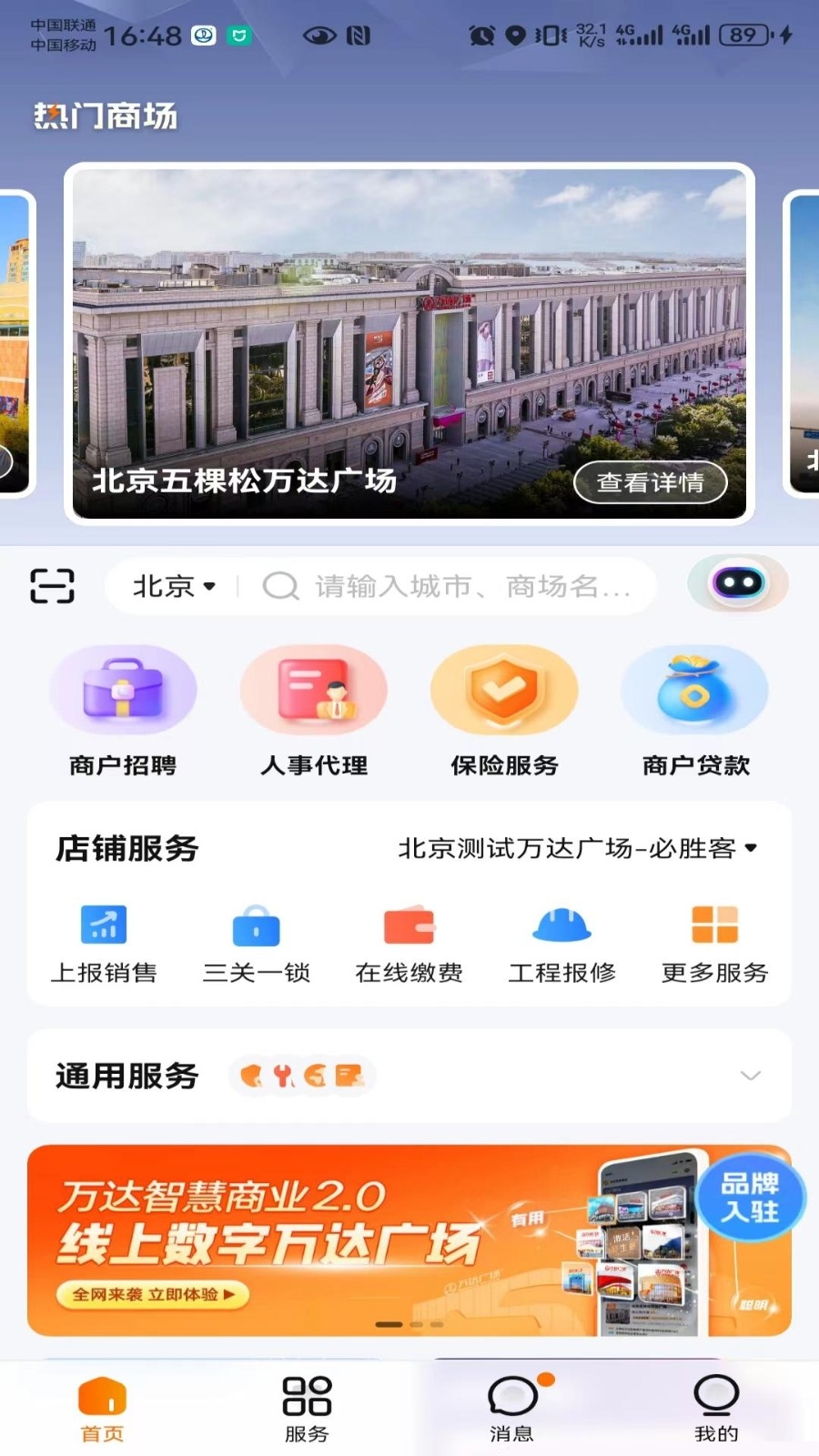Image resolution: width=819 pixels, height=1456 pixels.
Task: Open the 万达智慧商业2.0 banner
Action: pos(364,1239)
